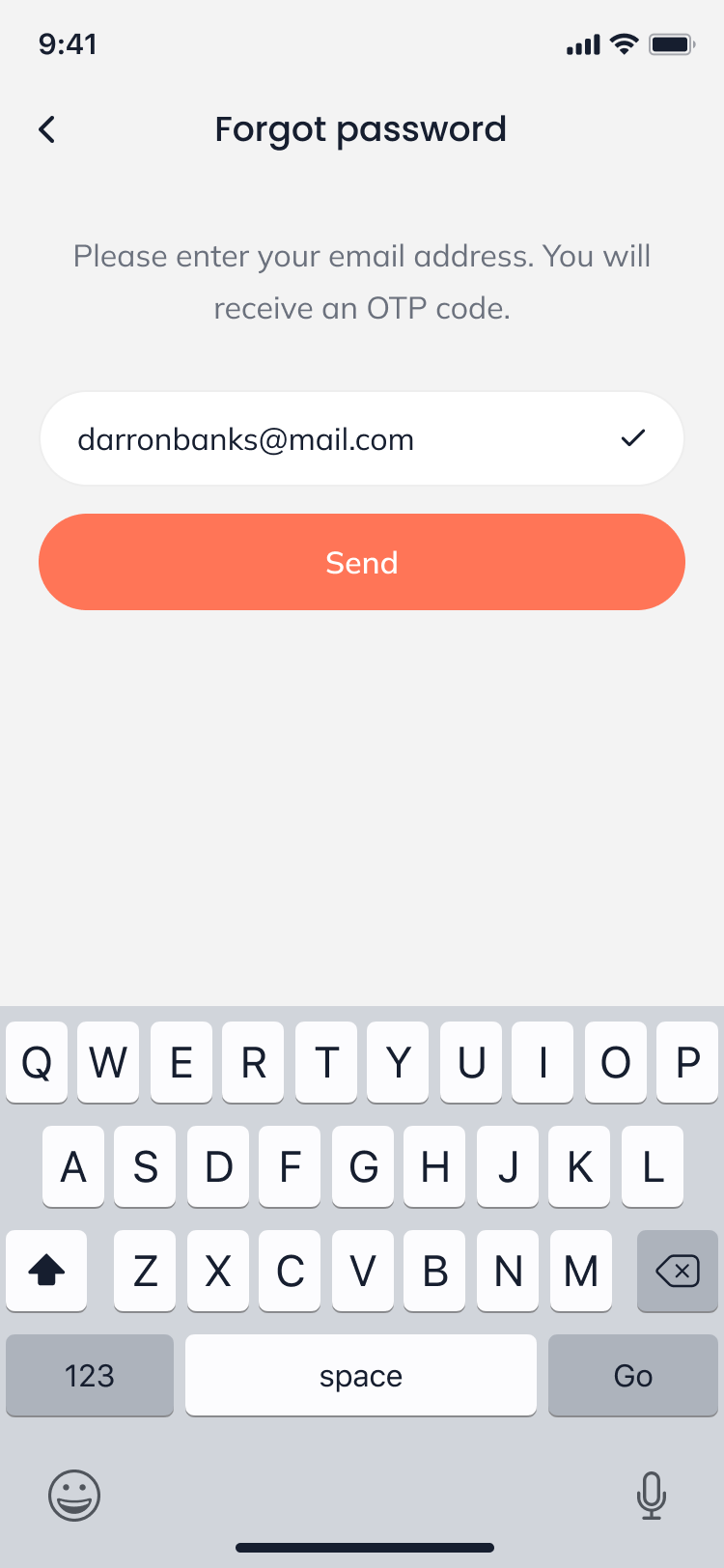This screenshot has height=1568, width=724.
Task: Start dictation with the microphone key
Action: coord(652,1496)
